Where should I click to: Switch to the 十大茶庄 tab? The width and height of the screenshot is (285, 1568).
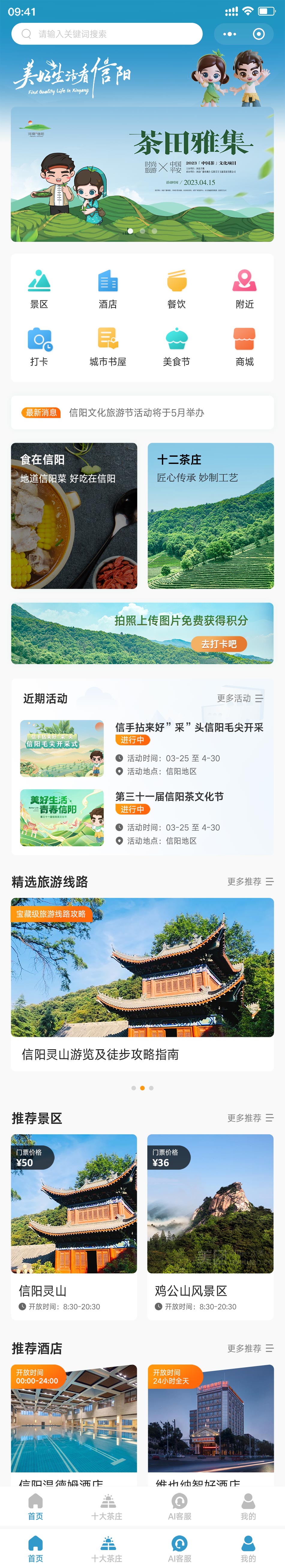[x=107, y=1549]
